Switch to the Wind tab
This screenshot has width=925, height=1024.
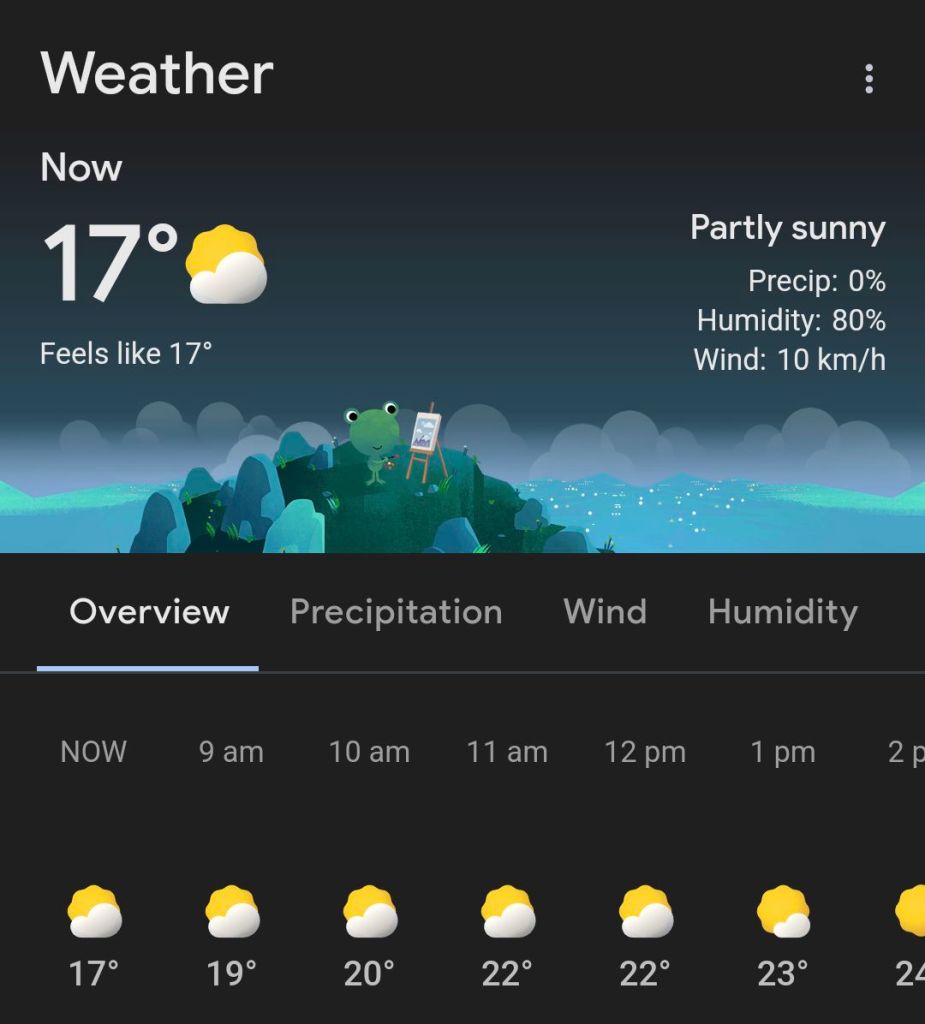605,612
